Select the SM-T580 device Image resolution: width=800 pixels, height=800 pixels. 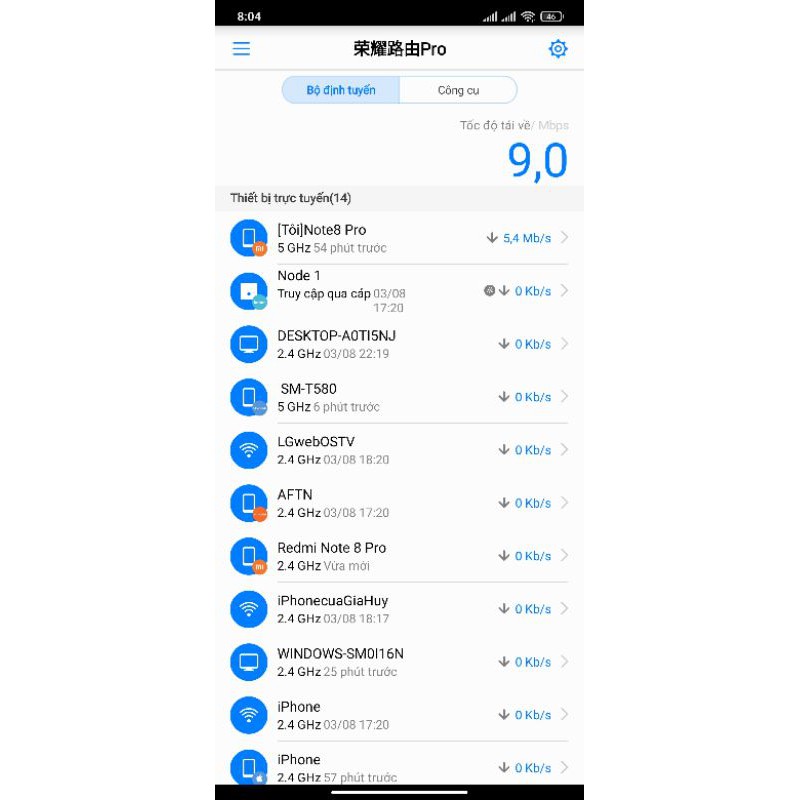[400, 397]
